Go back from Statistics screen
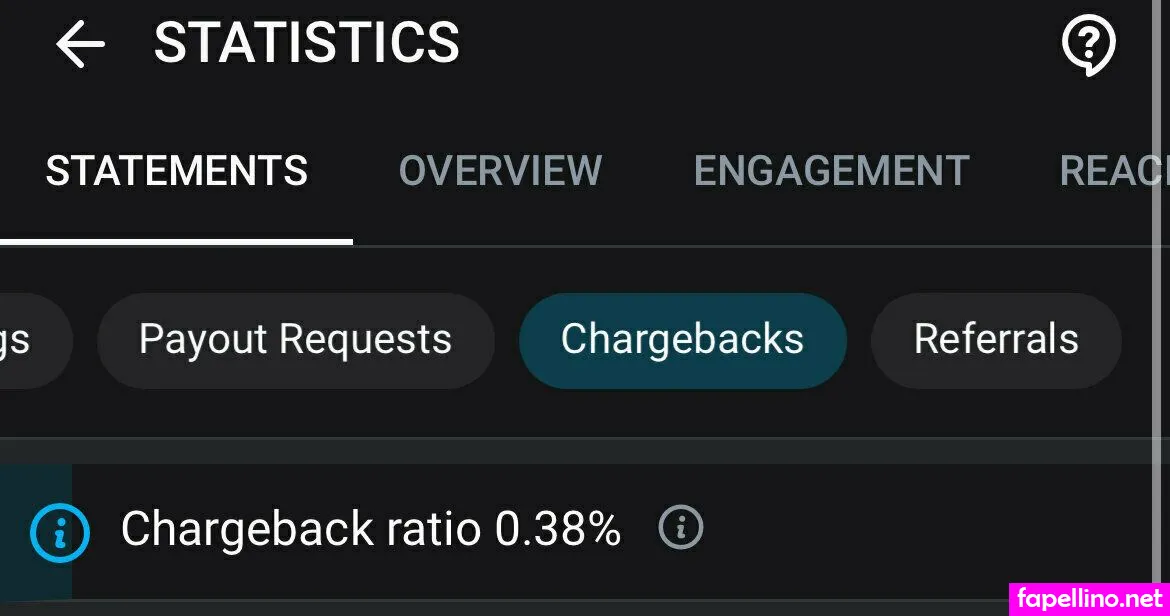Image resolution: width=1170 pixels, height=616 pixels. coord(80,44)
